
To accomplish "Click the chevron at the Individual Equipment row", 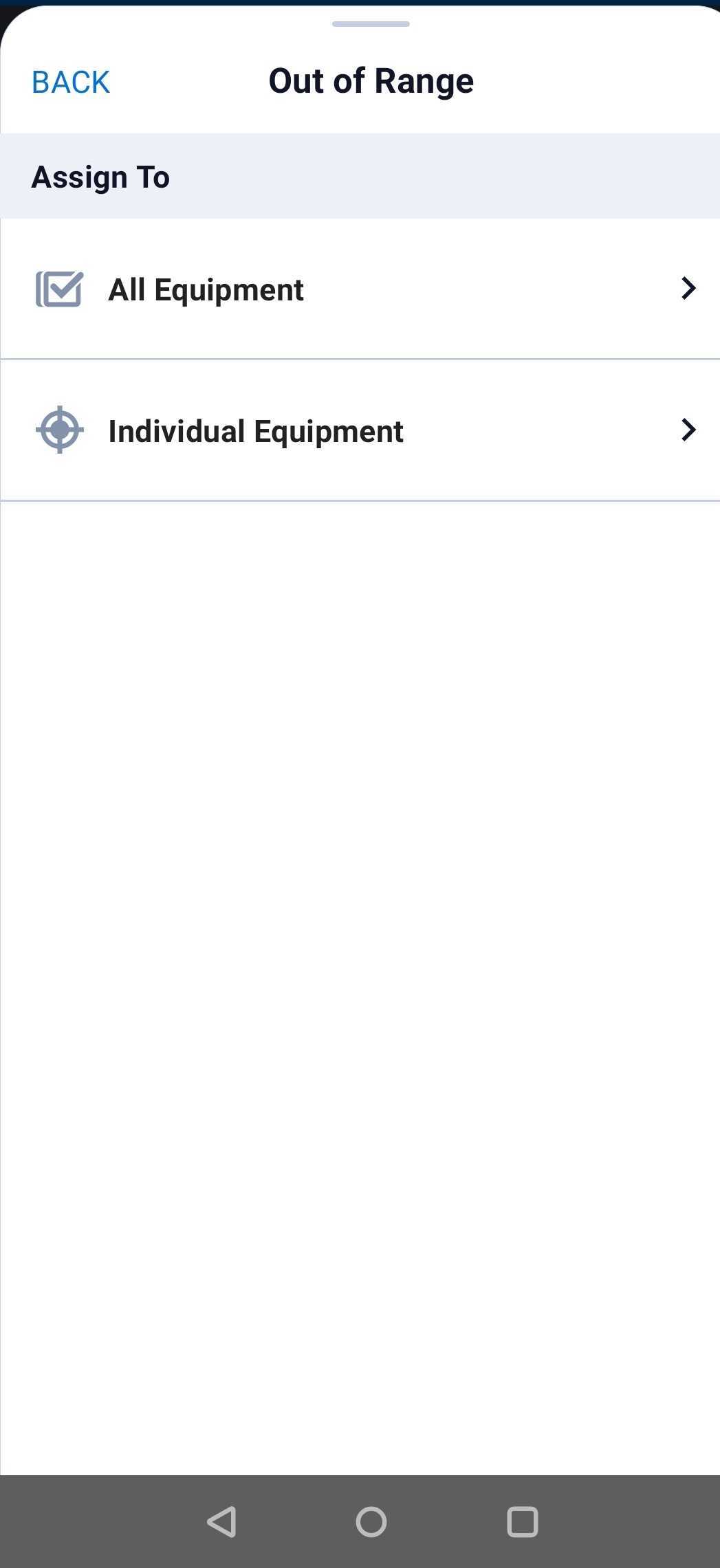I will [x=688, y=430].
